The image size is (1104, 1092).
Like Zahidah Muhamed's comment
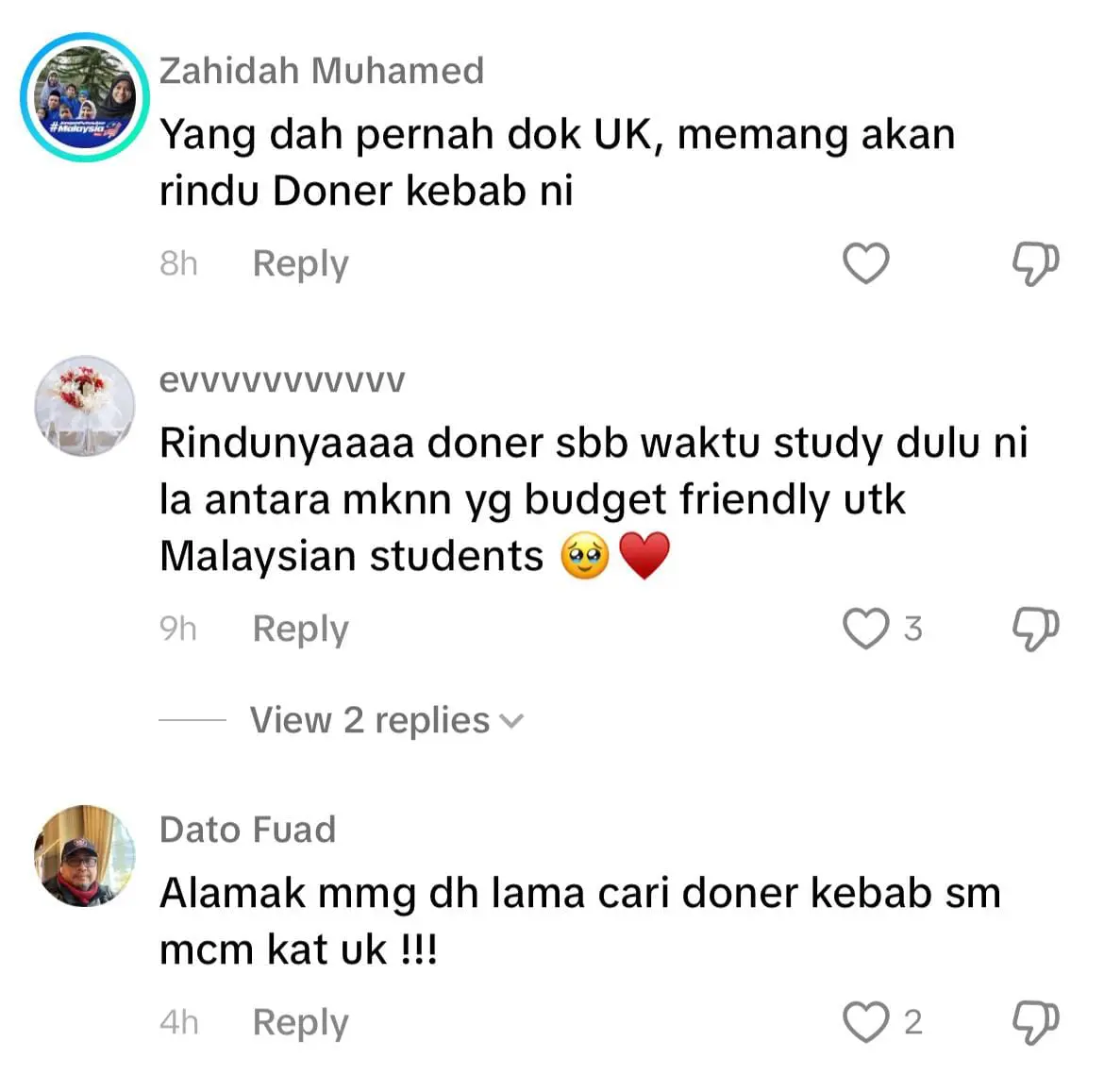click(x=865, y=263)
